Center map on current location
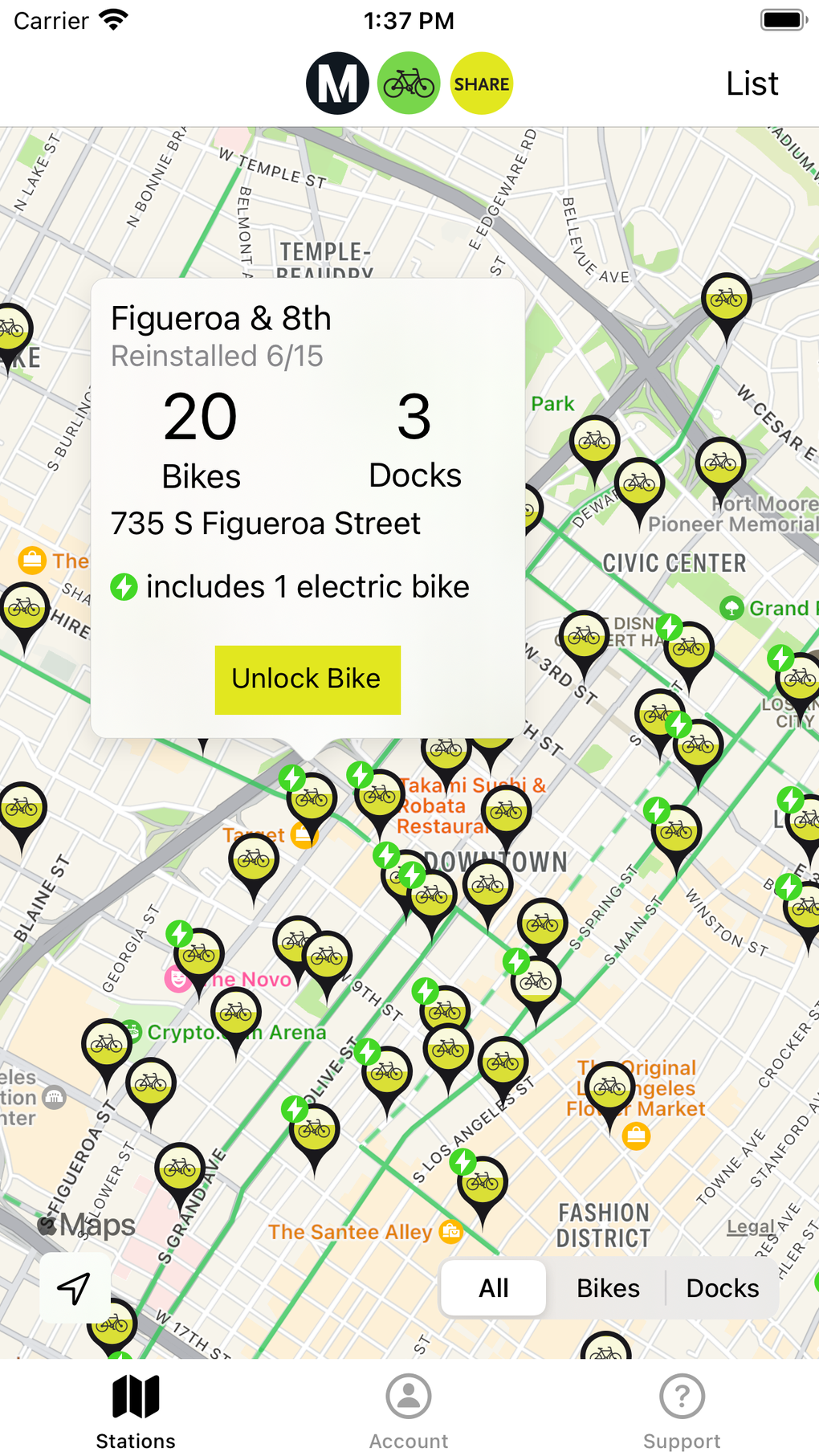The width and height of the screenshot is (819, 1456). pos(74,1288)
